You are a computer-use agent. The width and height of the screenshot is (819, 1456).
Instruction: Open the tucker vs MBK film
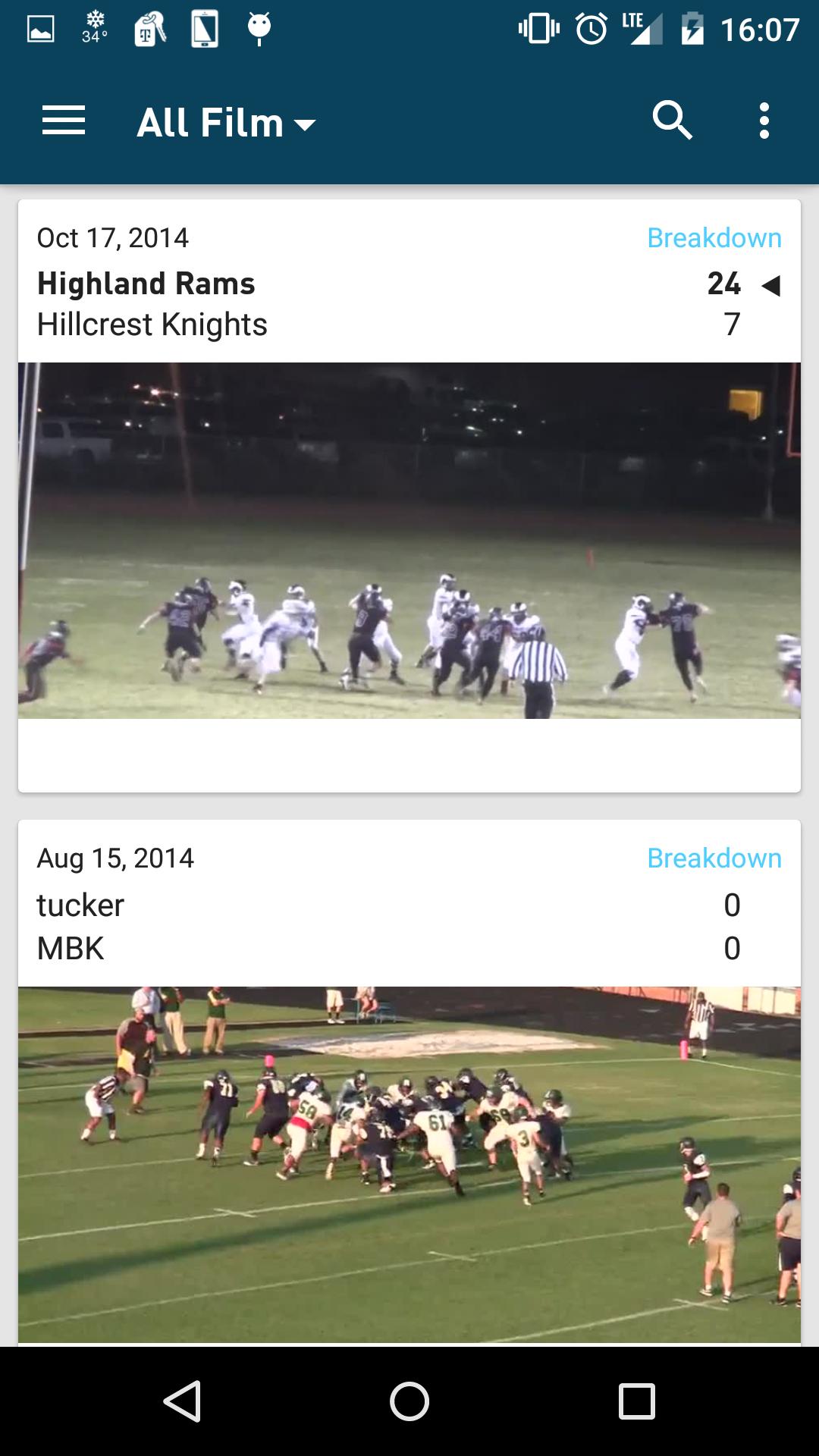(x=409, y=1164)
